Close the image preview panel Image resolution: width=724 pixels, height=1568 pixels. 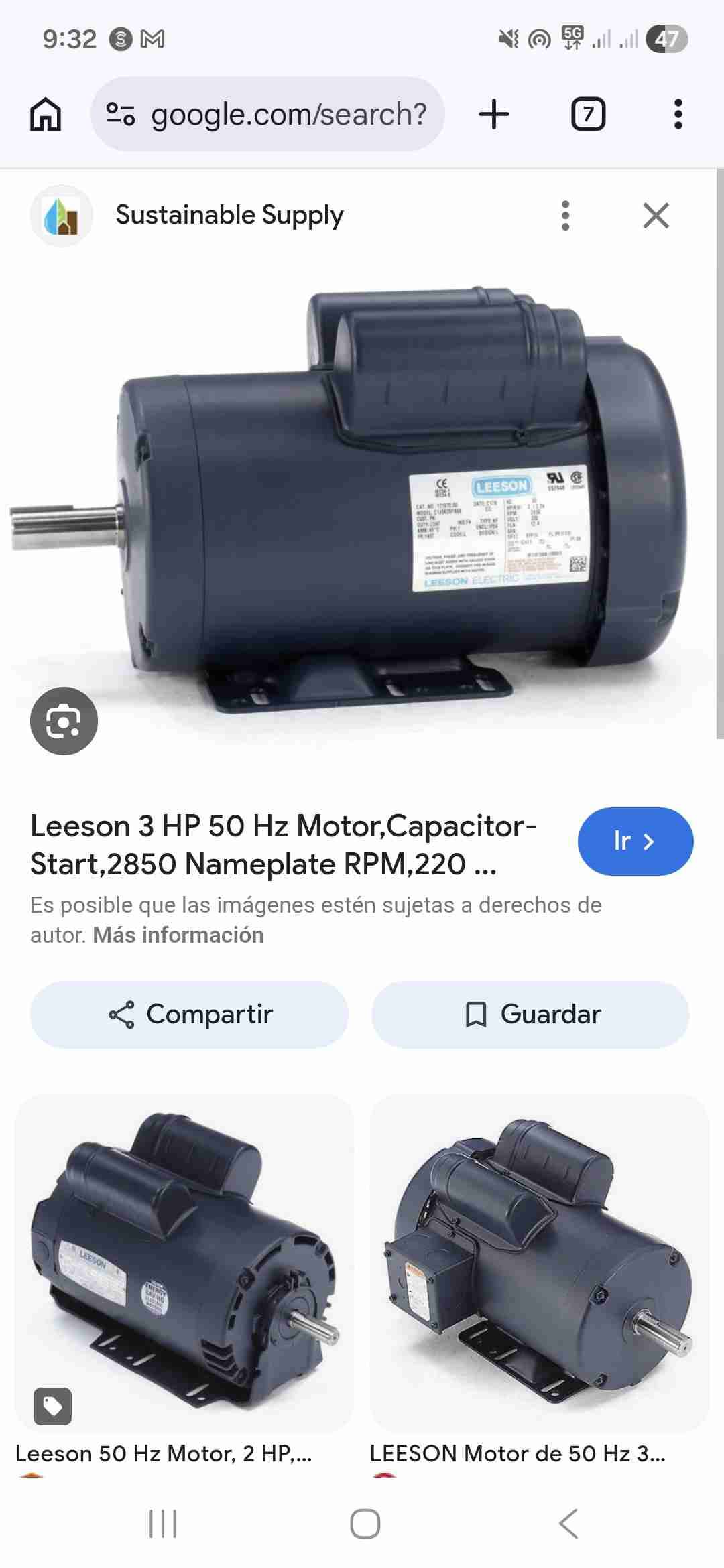(656, 216)
